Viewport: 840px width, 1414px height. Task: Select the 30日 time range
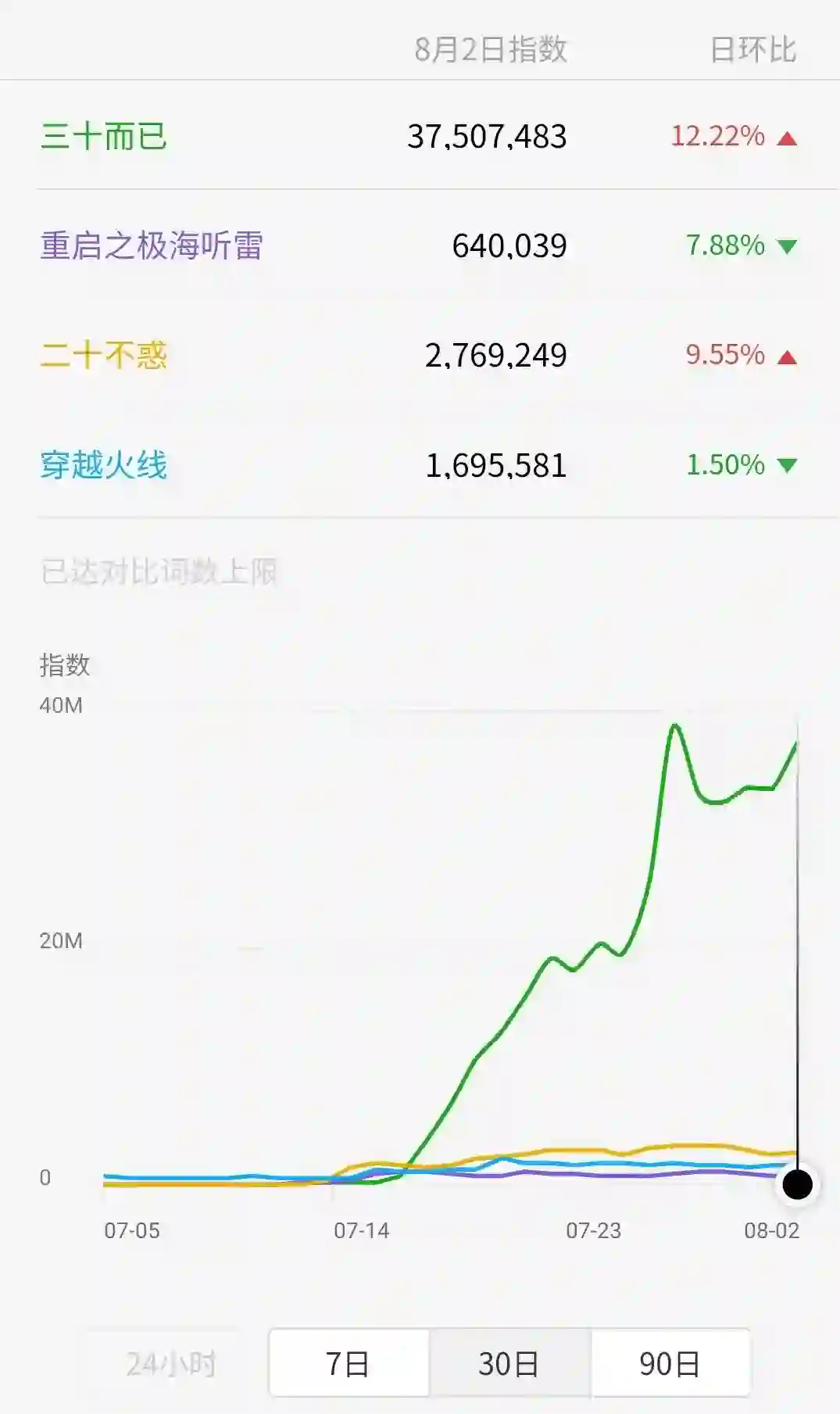pyautogui.click(x=509, y=1364)
